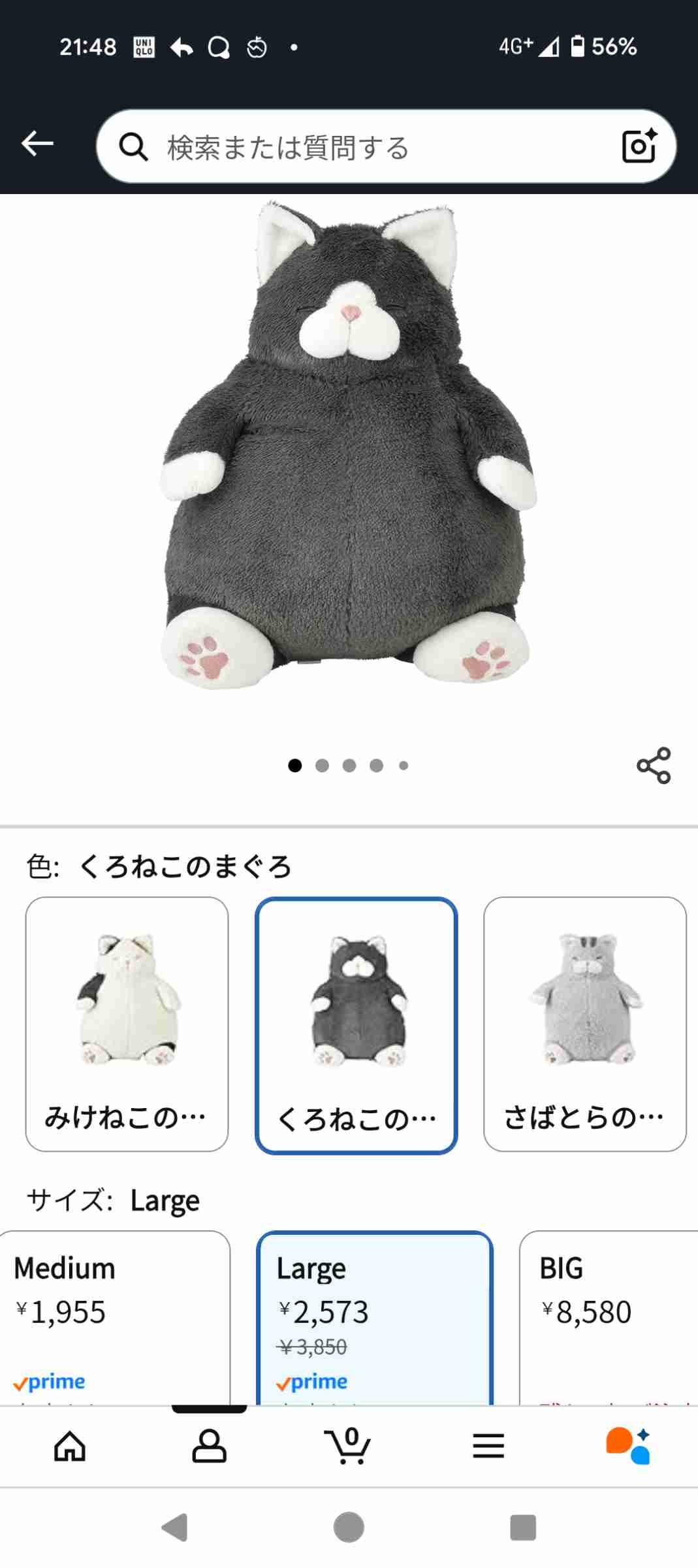Open the AI assistant chat tab

(627, 1446)
